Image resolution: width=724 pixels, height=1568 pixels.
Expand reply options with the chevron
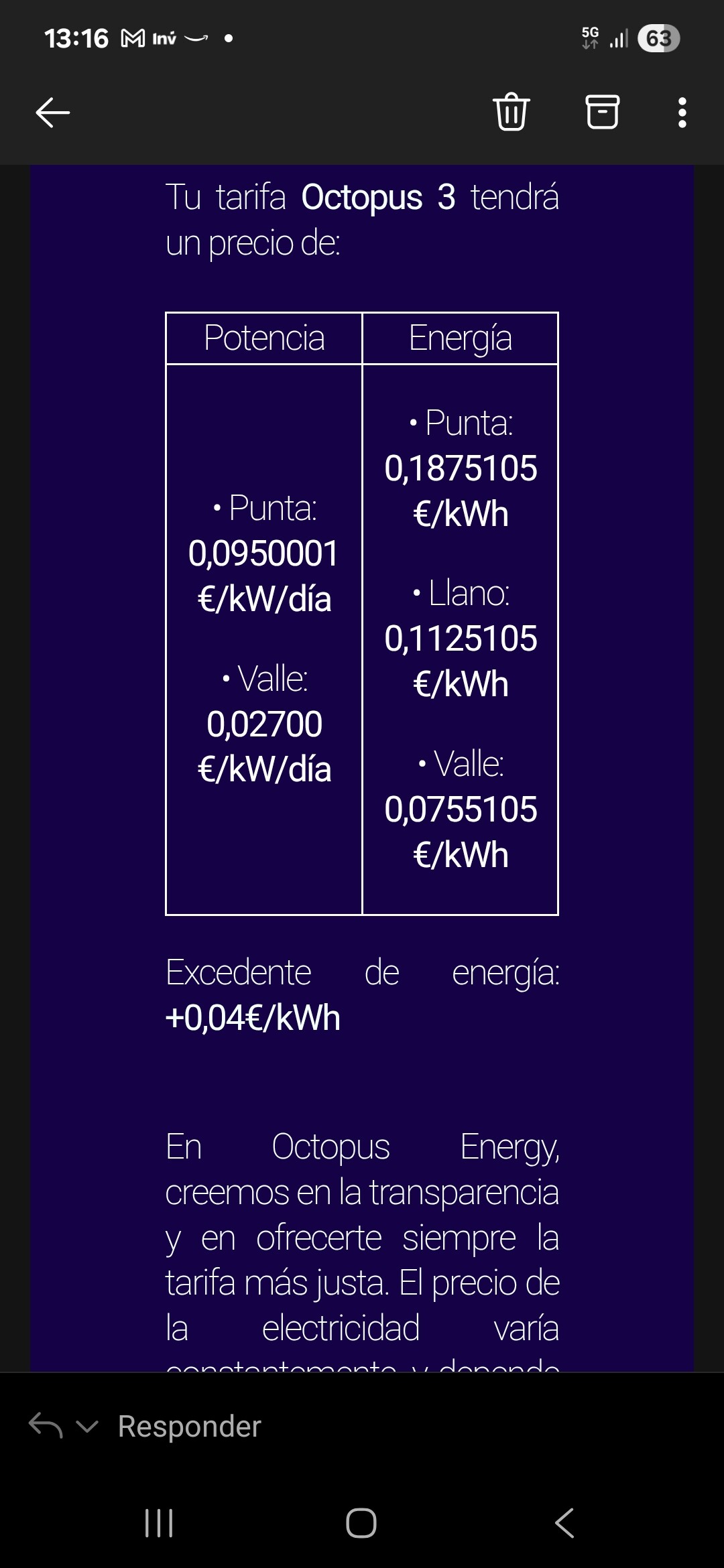click(87, 1427)
